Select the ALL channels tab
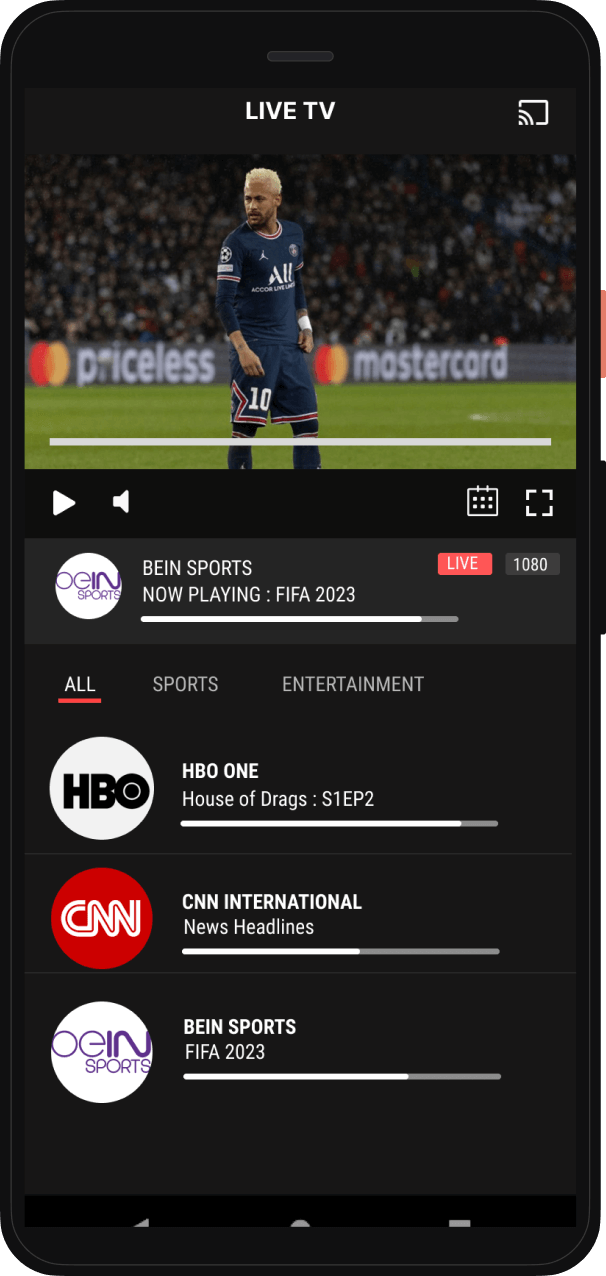Image resolution: width=606 pixels, height=1276 pixels. [x=80, y=684]
